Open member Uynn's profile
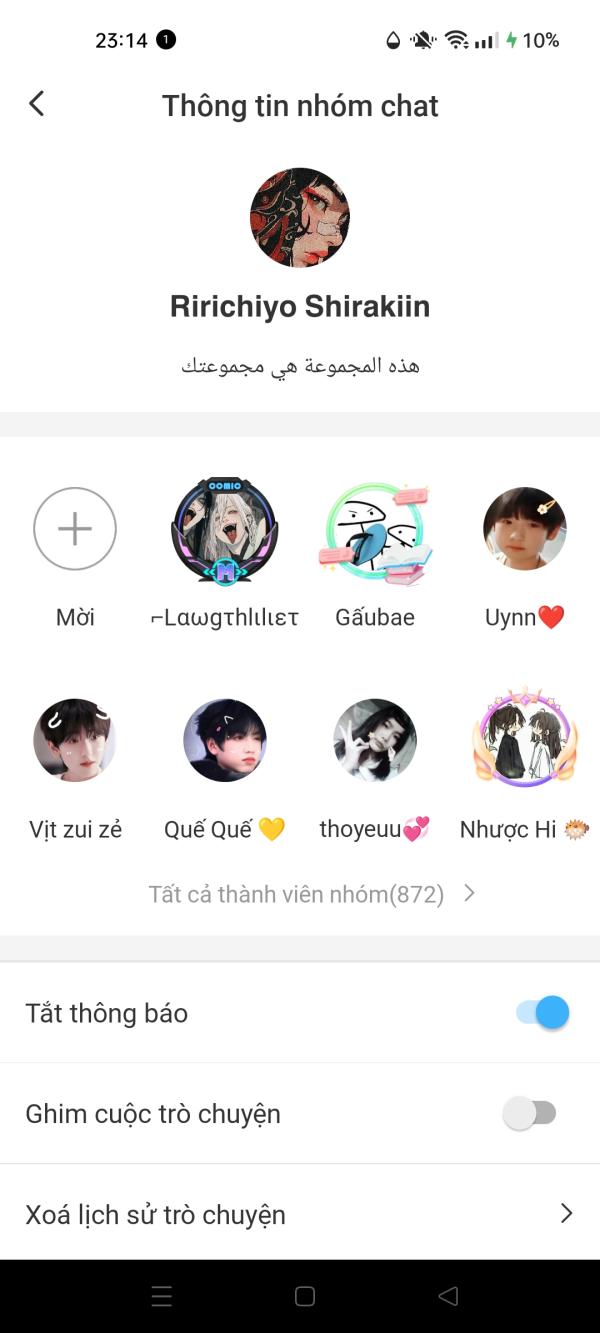Viewport: 600px width, 1333px height. tap(525, 529)
